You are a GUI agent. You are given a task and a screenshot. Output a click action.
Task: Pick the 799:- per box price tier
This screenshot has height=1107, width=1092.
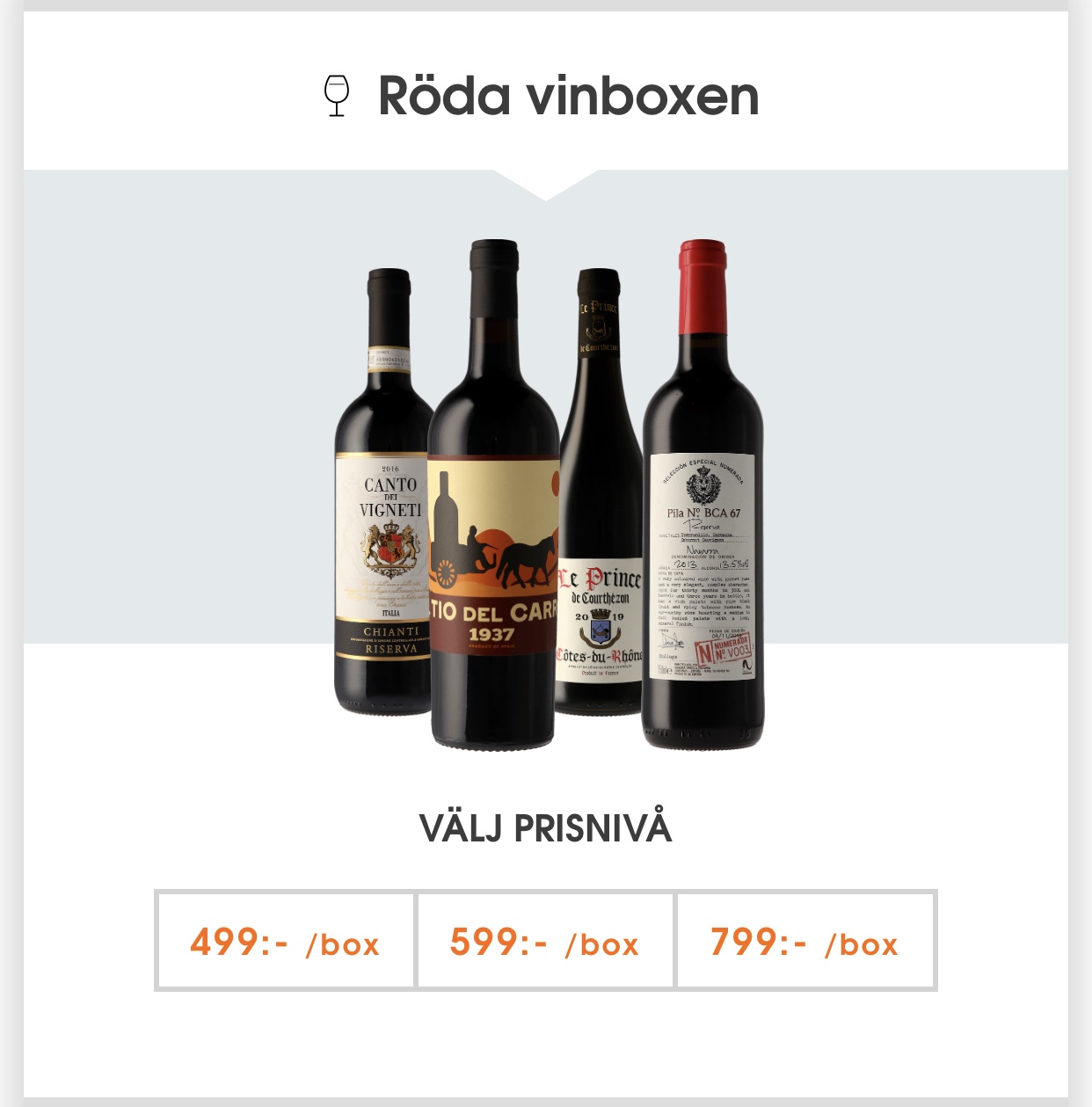pos(804,942)
